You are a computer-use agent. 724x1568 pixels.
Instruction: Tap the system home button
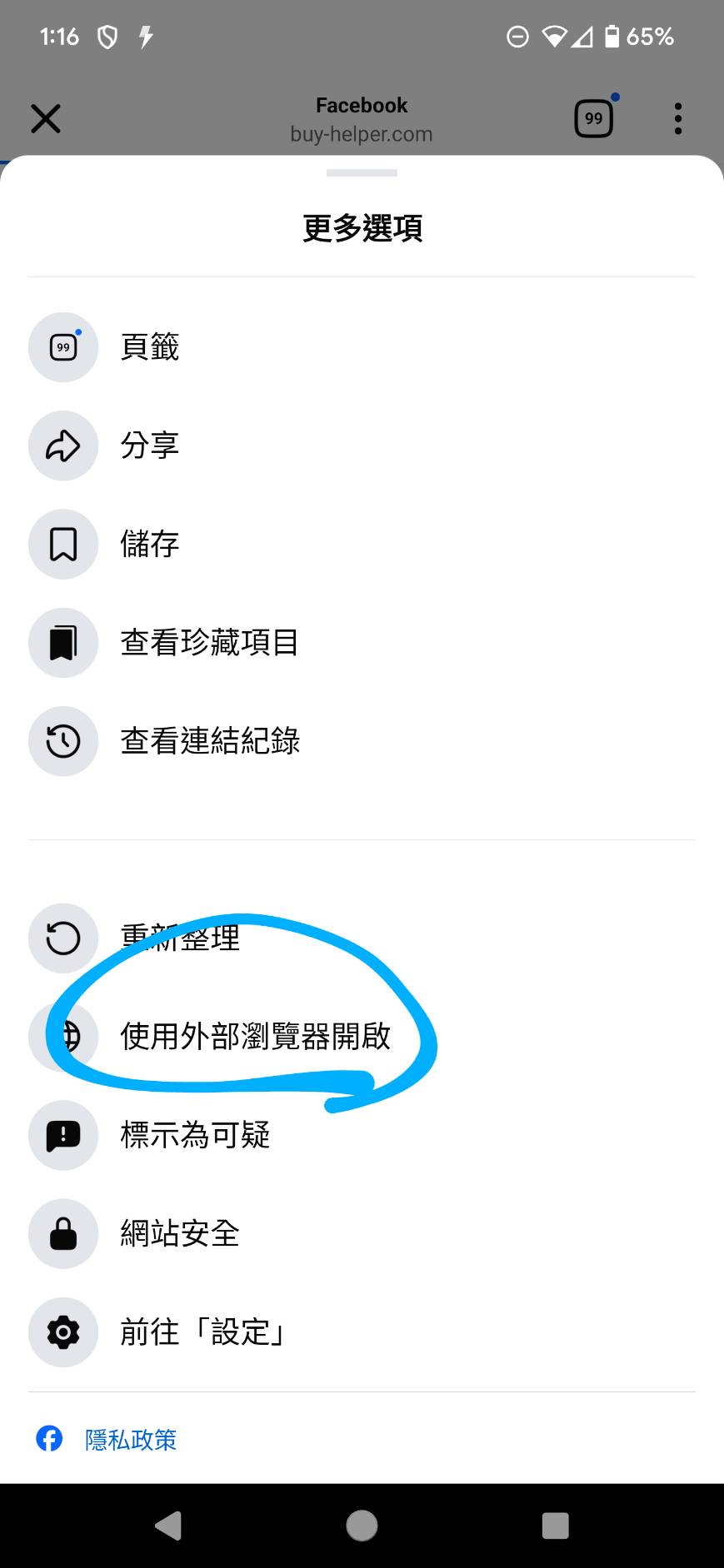[362, 1526]
